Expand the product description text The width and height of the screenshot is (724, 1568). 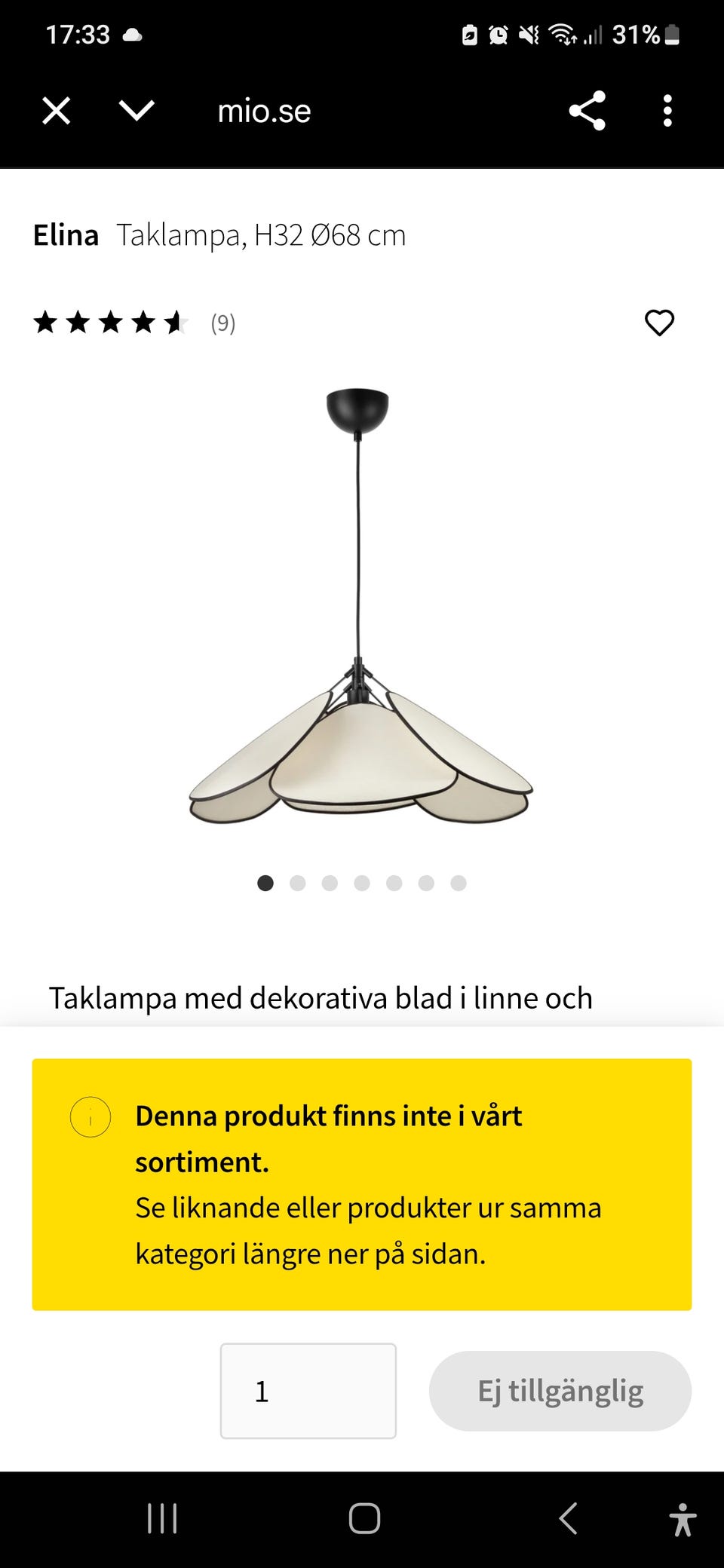[321, 997]
